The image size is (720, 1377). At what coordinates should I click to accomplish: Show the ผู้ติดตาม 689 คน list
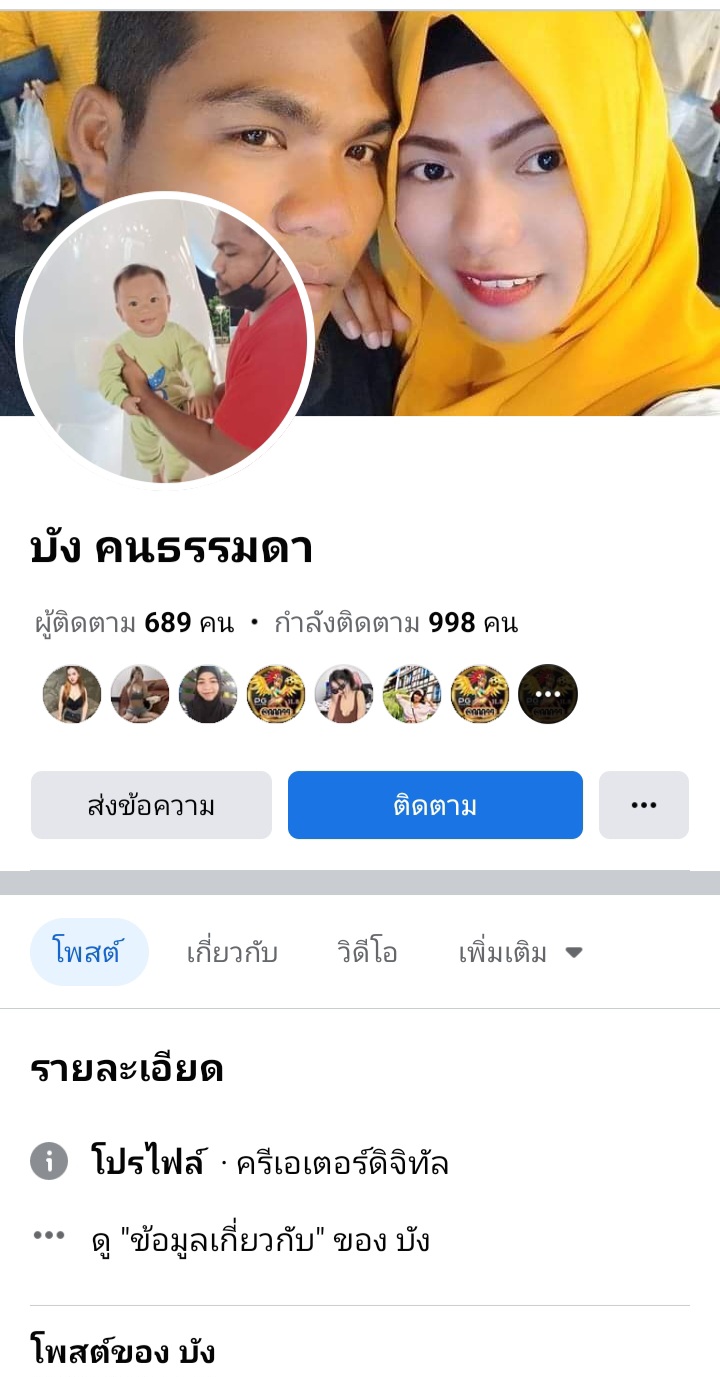134,624
